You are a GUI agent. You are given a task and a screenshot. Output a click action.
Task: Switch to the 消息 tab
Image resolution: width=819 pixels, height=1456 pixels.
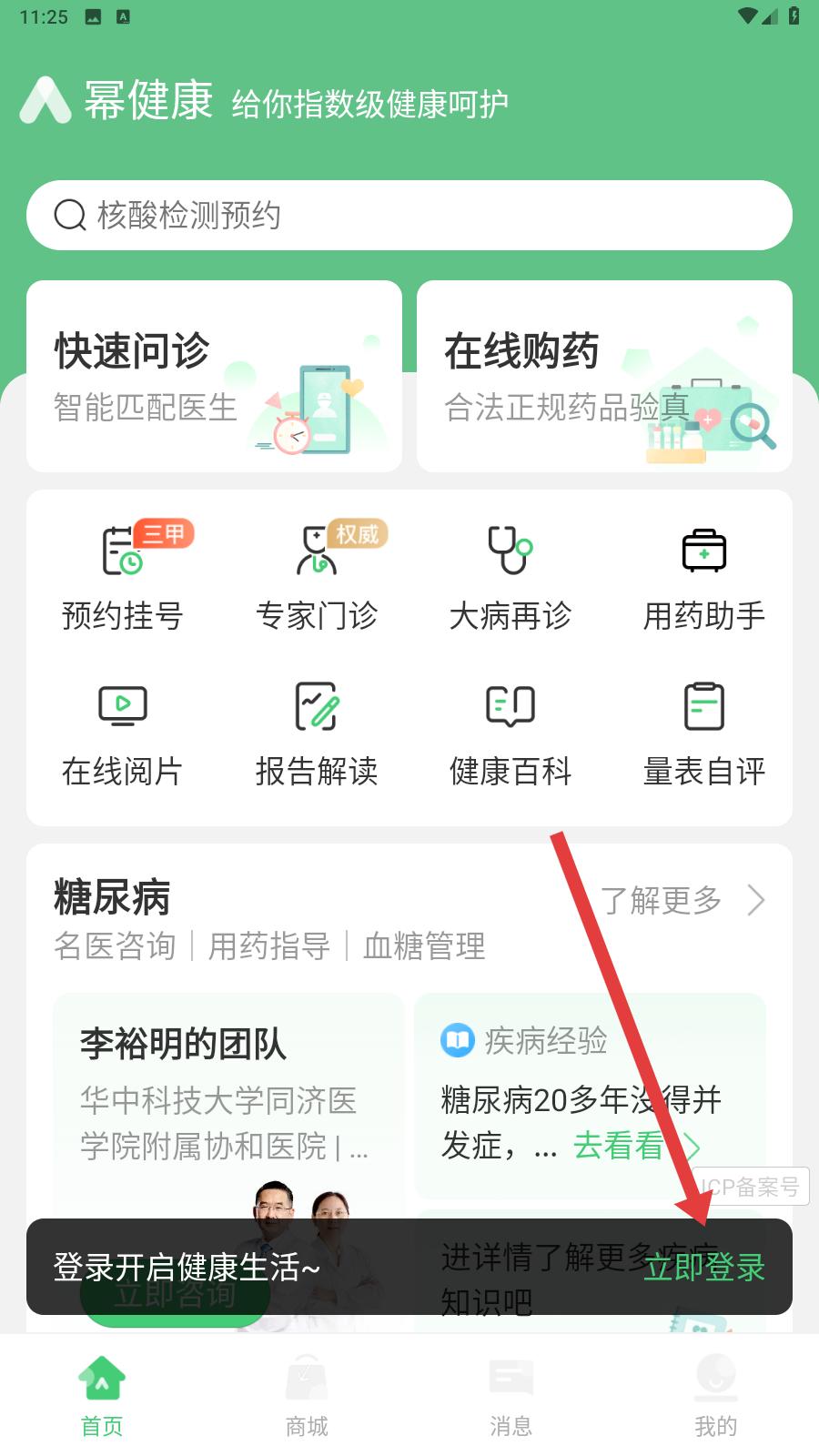[x=511, y=1397]
